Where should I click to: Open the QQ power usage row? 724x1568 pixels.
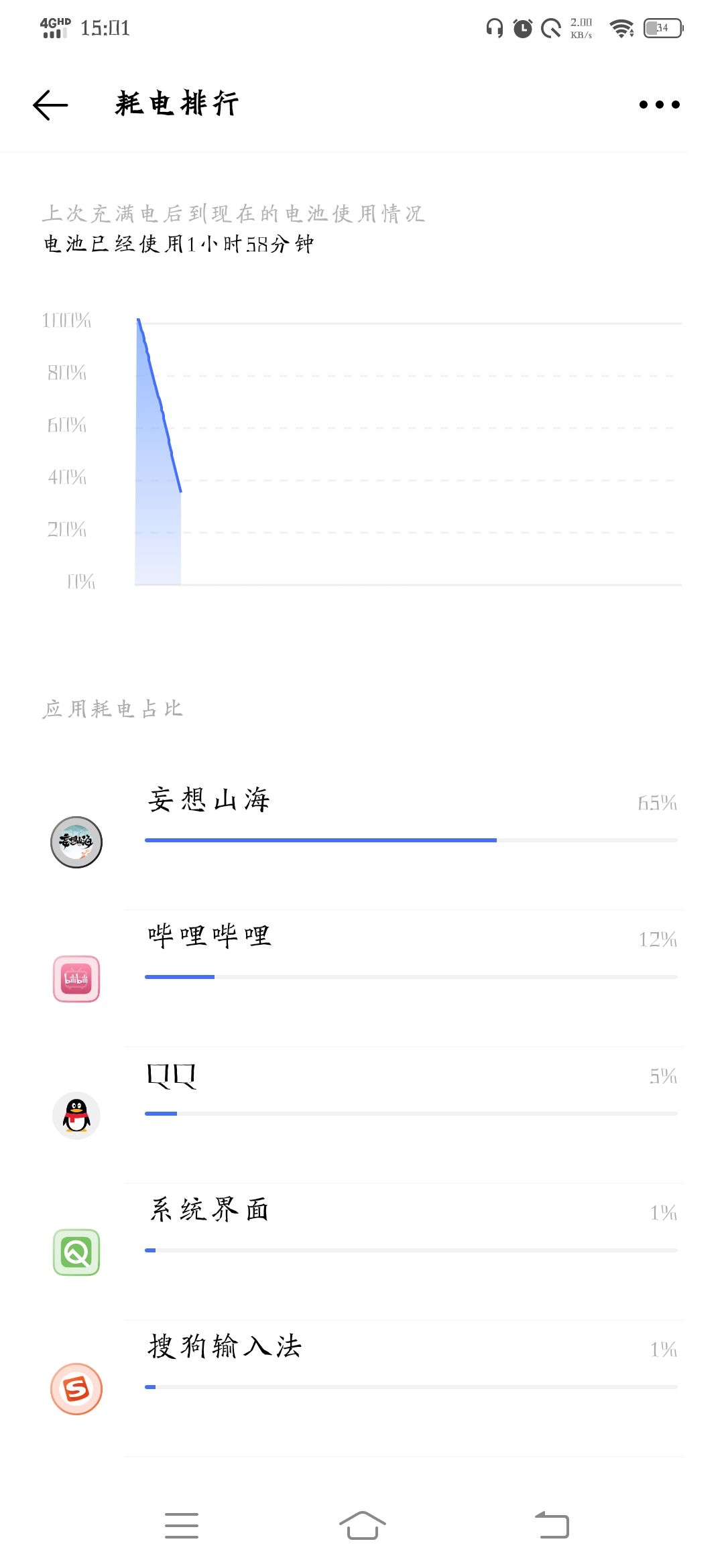pyautogui.click(x=362, y=1115)
